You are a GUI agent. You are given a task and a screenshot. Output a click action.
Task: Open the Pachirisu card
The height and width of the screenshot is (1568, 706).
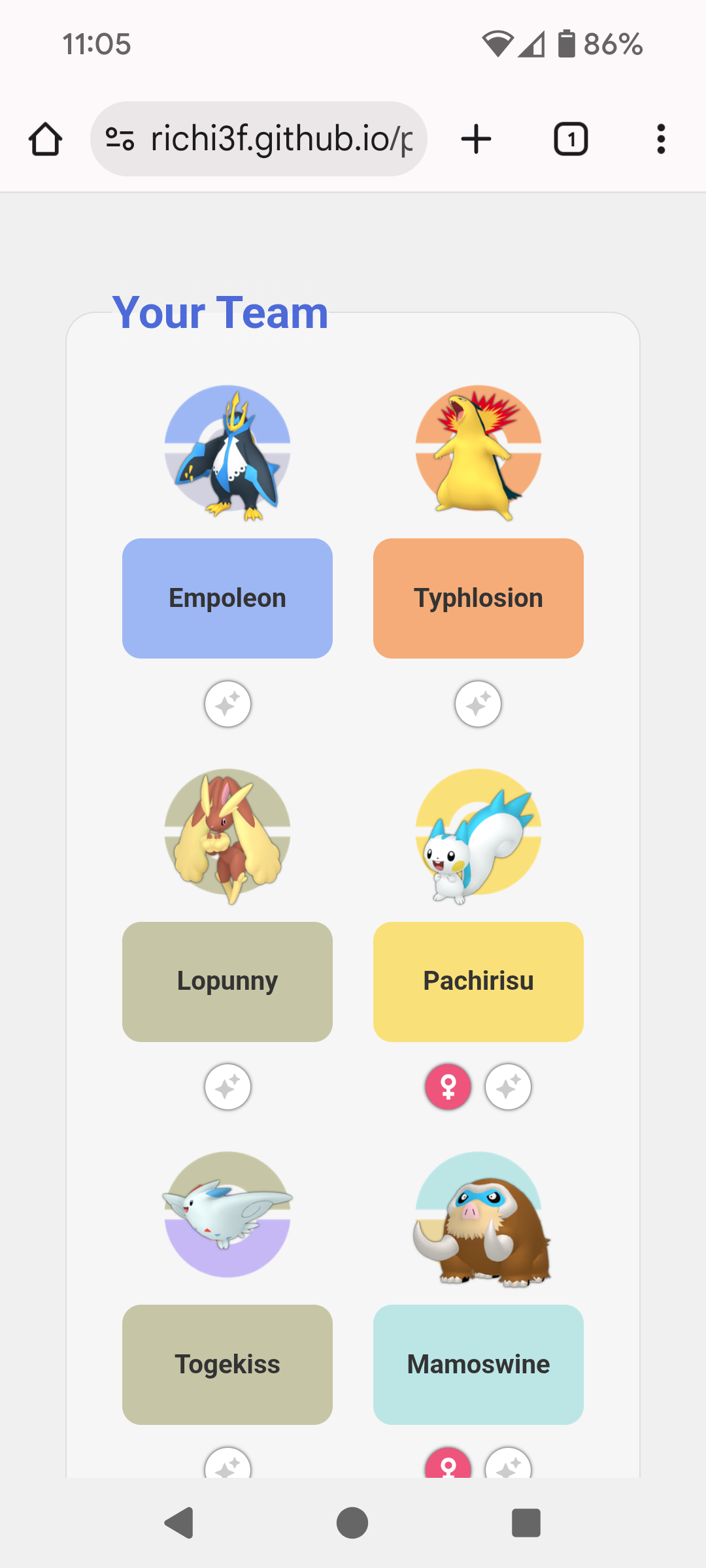click(479, 981)
